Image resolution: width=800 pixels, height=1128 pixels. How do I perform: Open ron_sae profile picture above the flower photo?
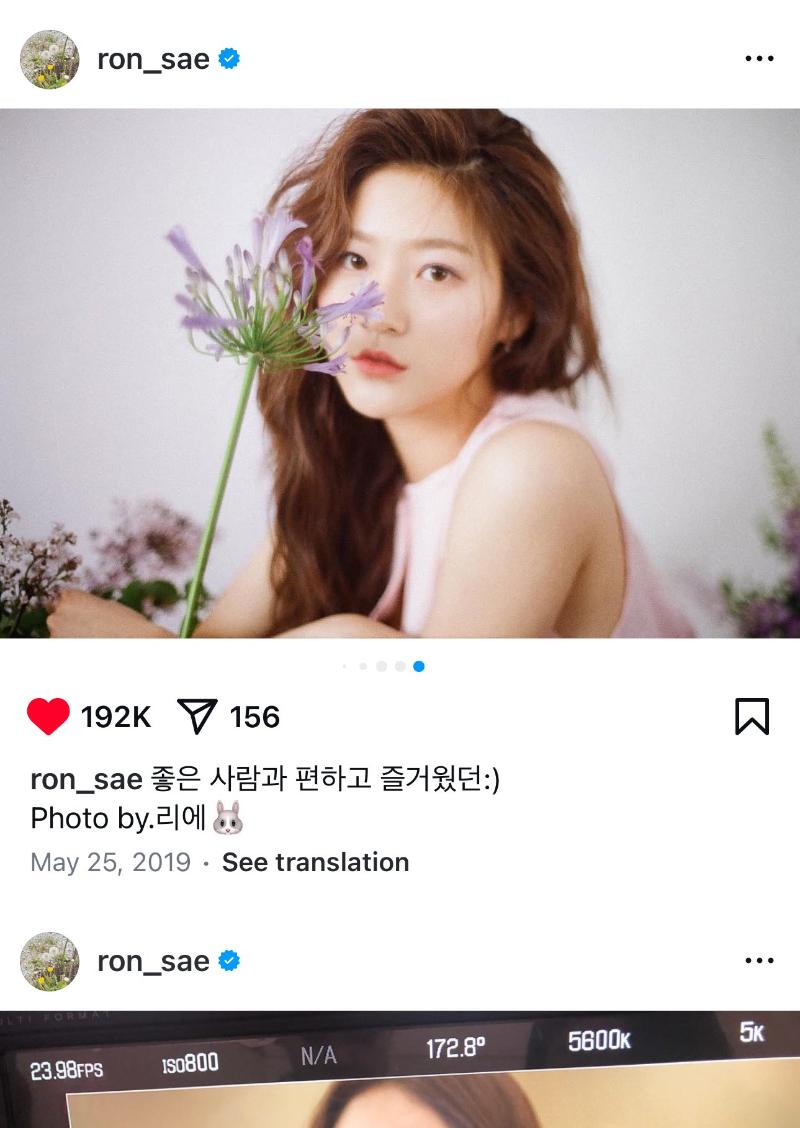click(x=49, y=59)
